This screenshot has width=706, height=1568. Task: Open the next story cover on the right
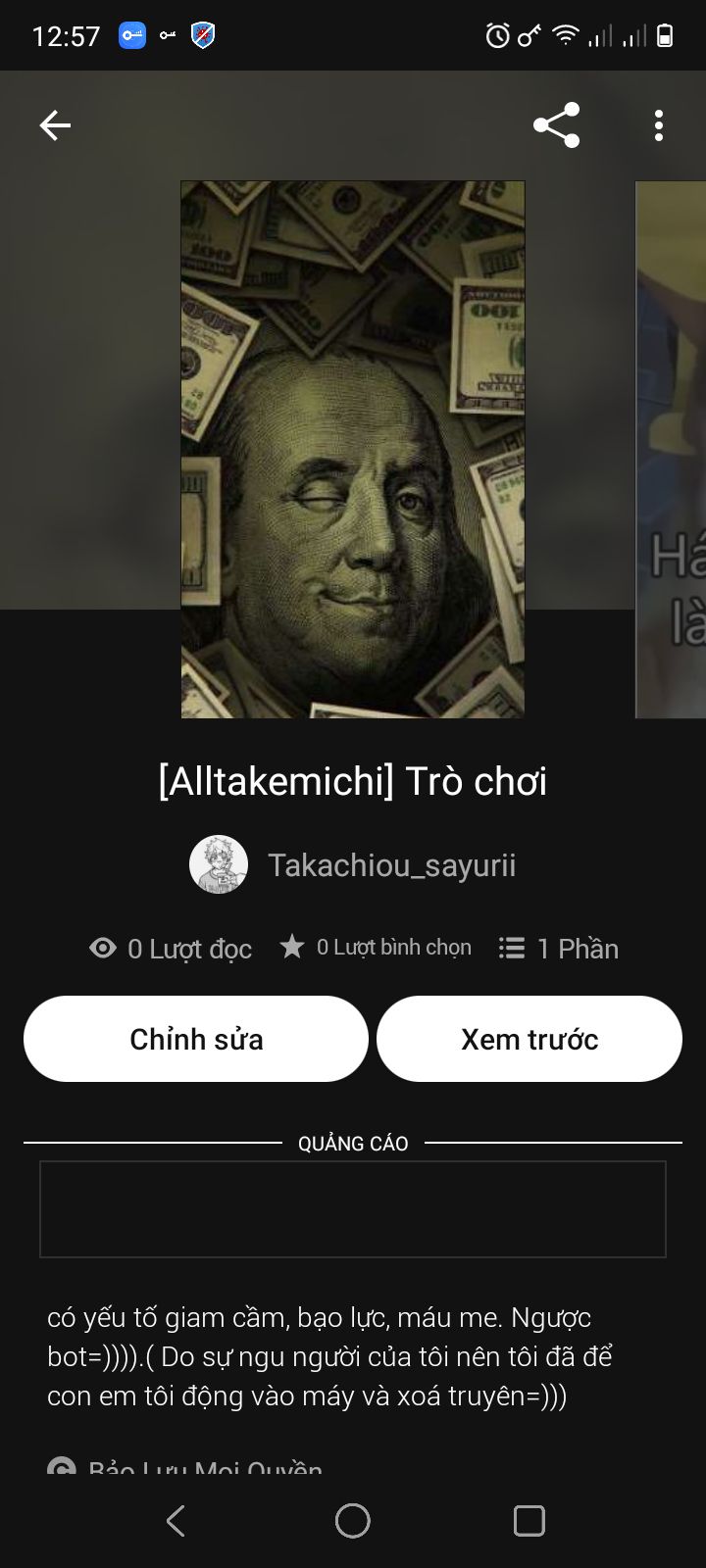coord(672,451)
